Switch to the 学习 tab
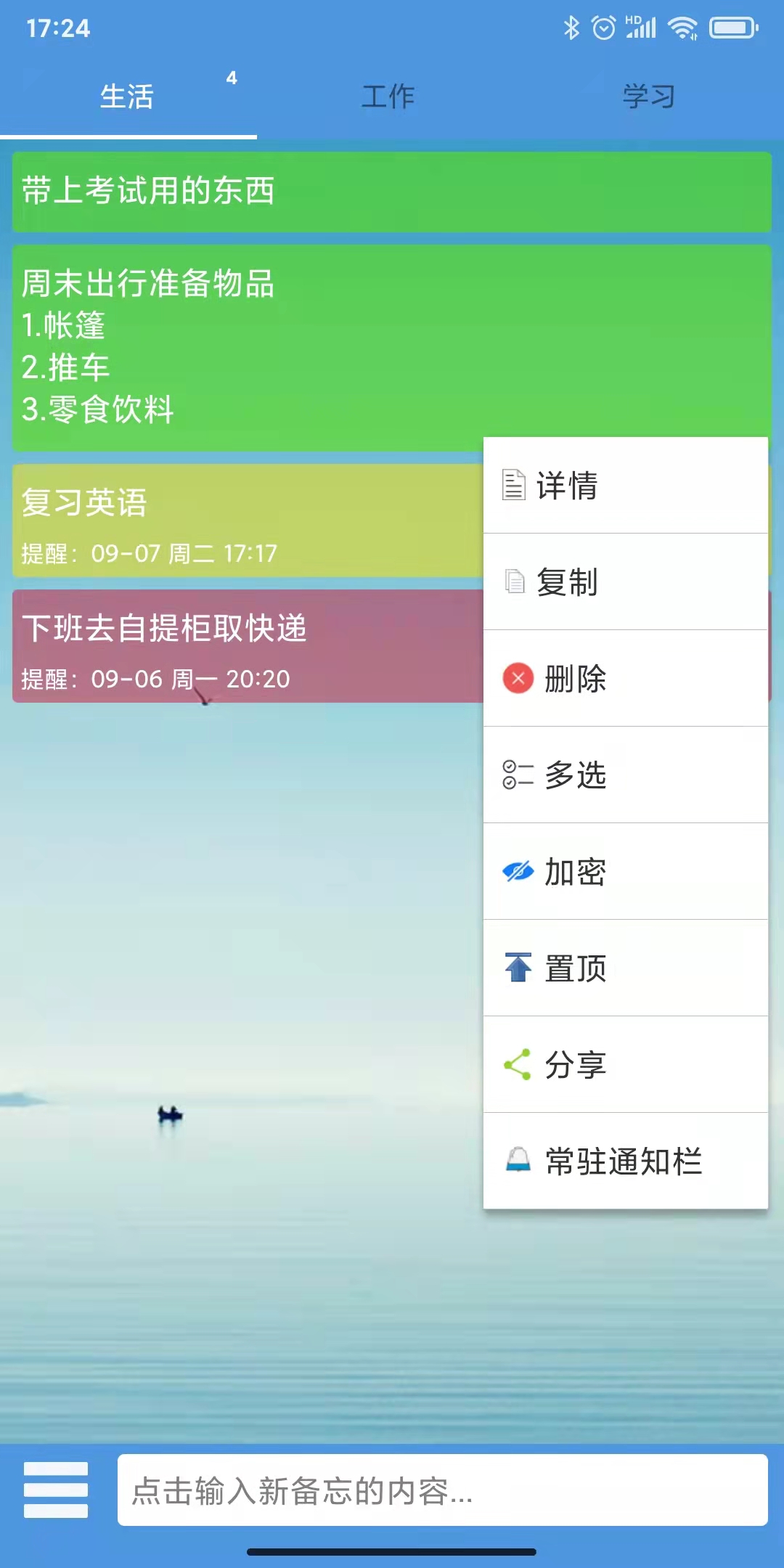This screenshot has width=784, height=1568. (x=650, y=94)
